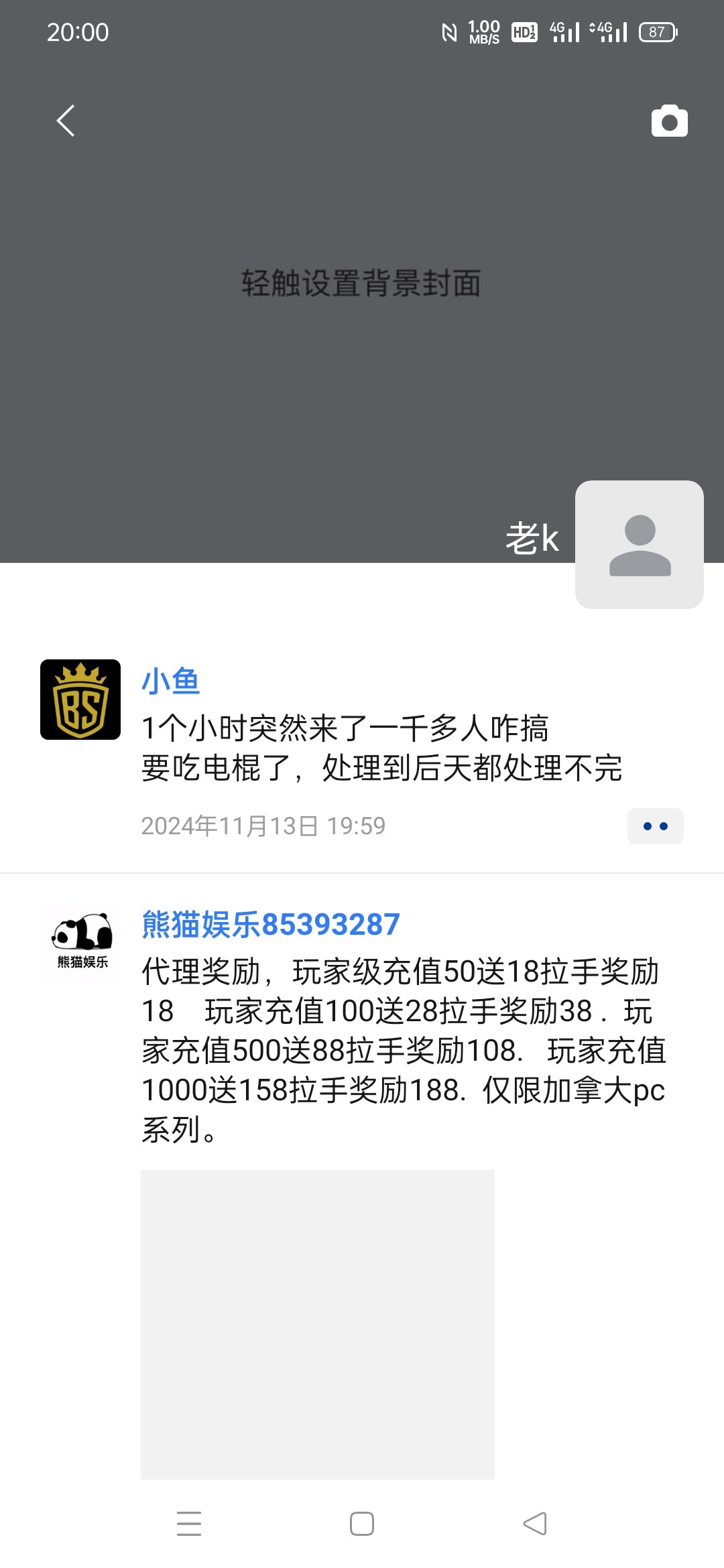Image resolution: width=724 pixels, height=1568 pixels.
Task: Open 老k's profile avatar
Action: pyautogui.click(x=640, y=545)
